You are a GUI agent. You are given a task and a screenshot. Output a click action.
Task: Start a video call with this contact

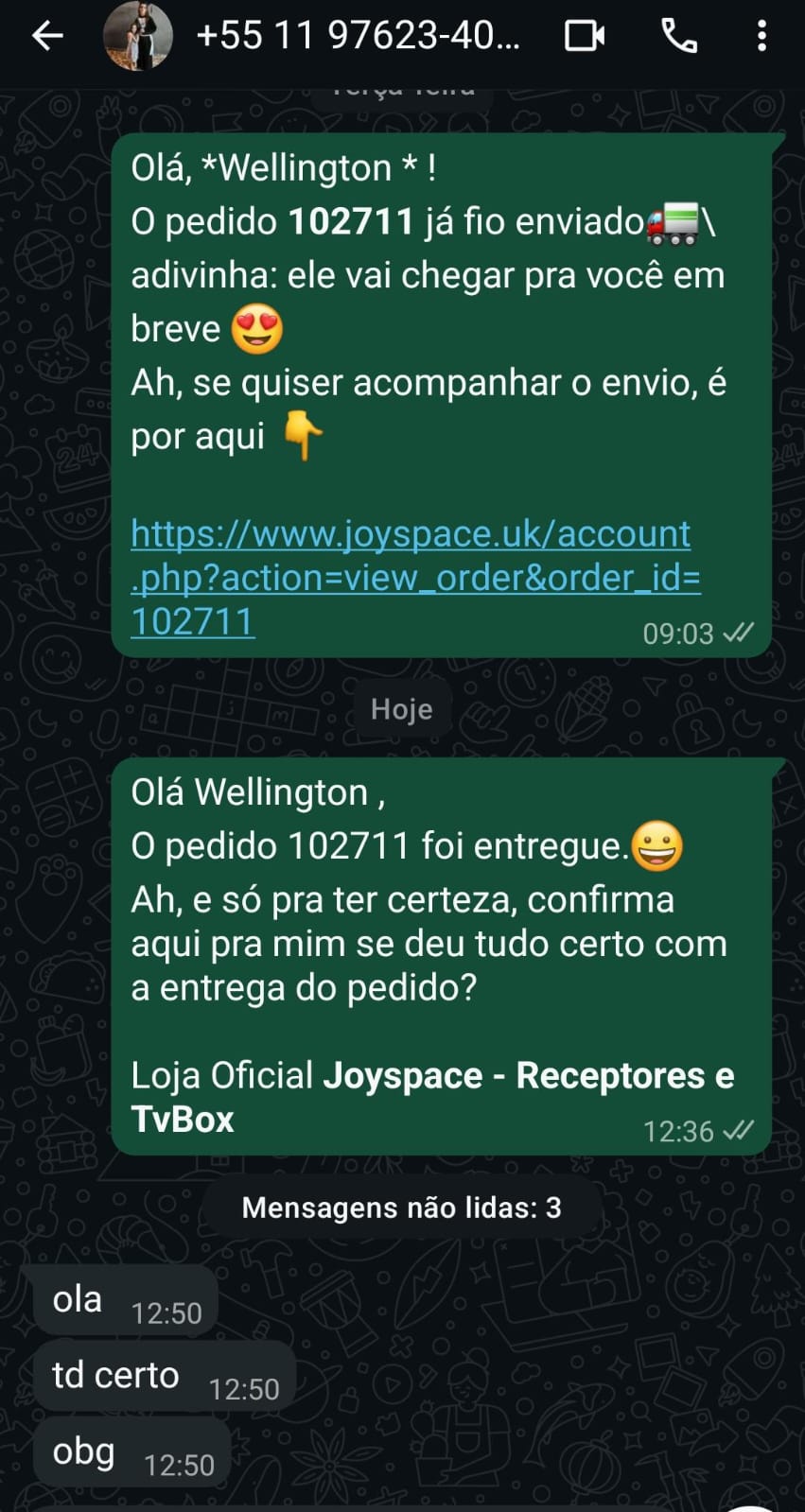585,36
